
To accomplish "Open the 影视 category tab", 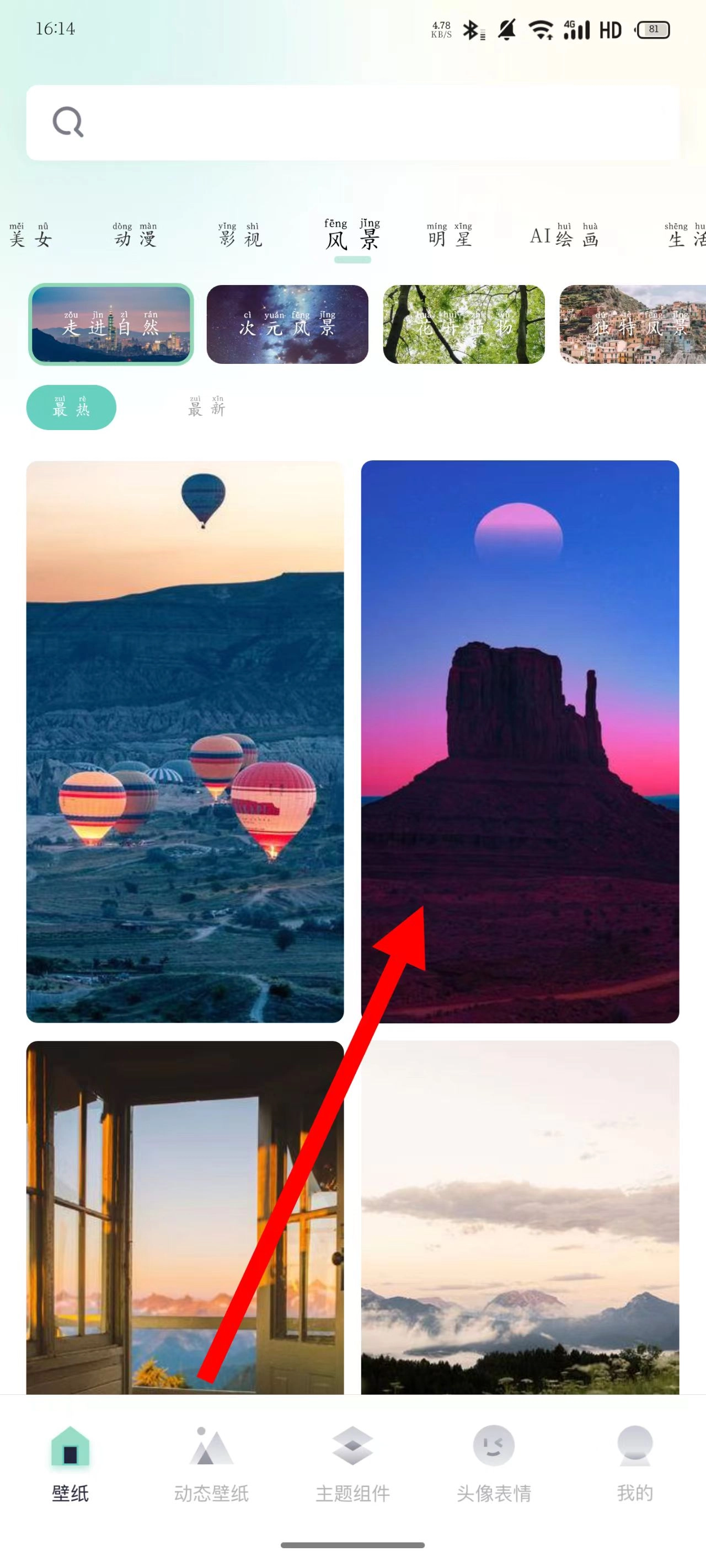I will pos(240,237).
